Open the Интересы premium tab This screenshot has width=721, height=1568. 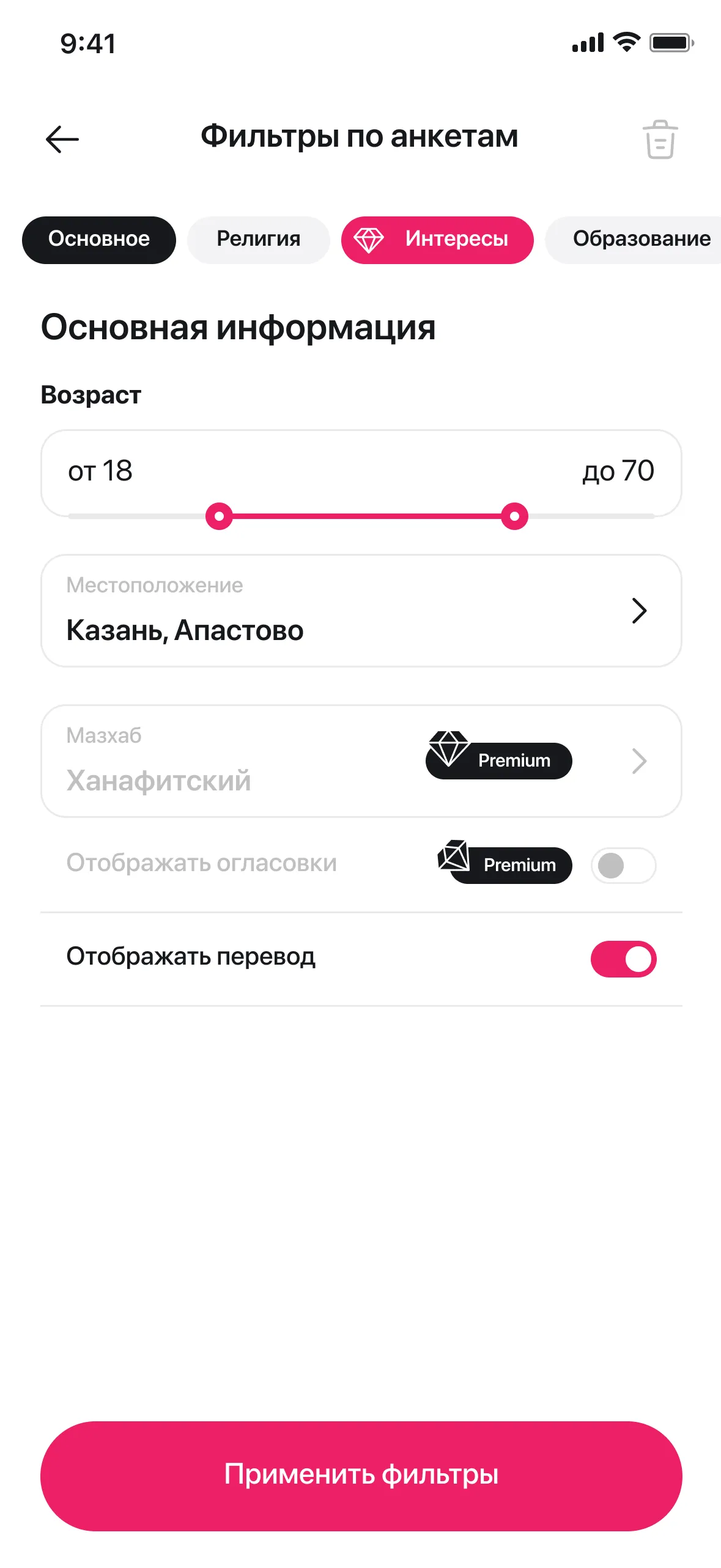pos(437,240)
